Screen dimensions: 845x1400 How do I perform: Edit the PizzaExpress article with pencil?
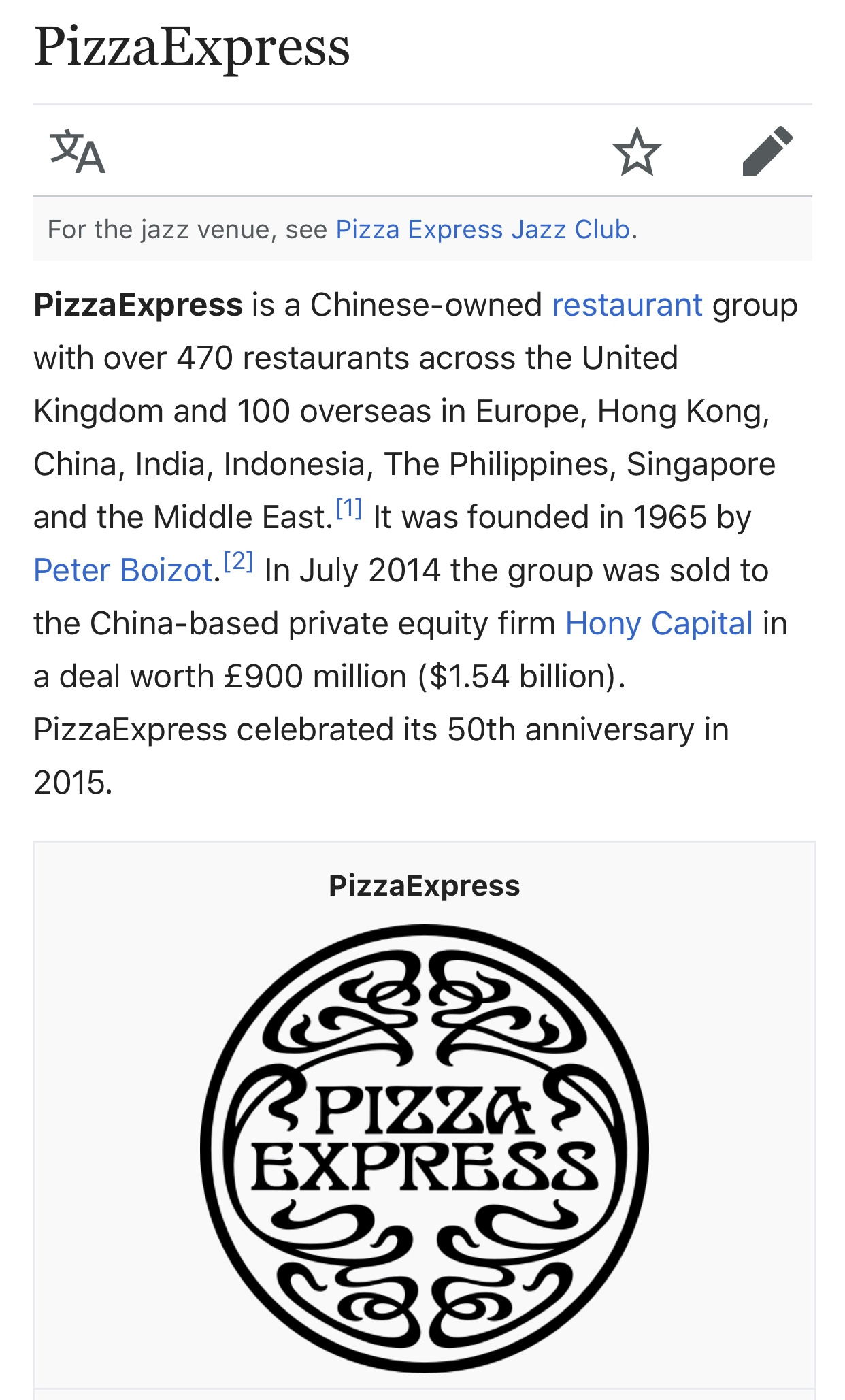(x=767, y=151)
